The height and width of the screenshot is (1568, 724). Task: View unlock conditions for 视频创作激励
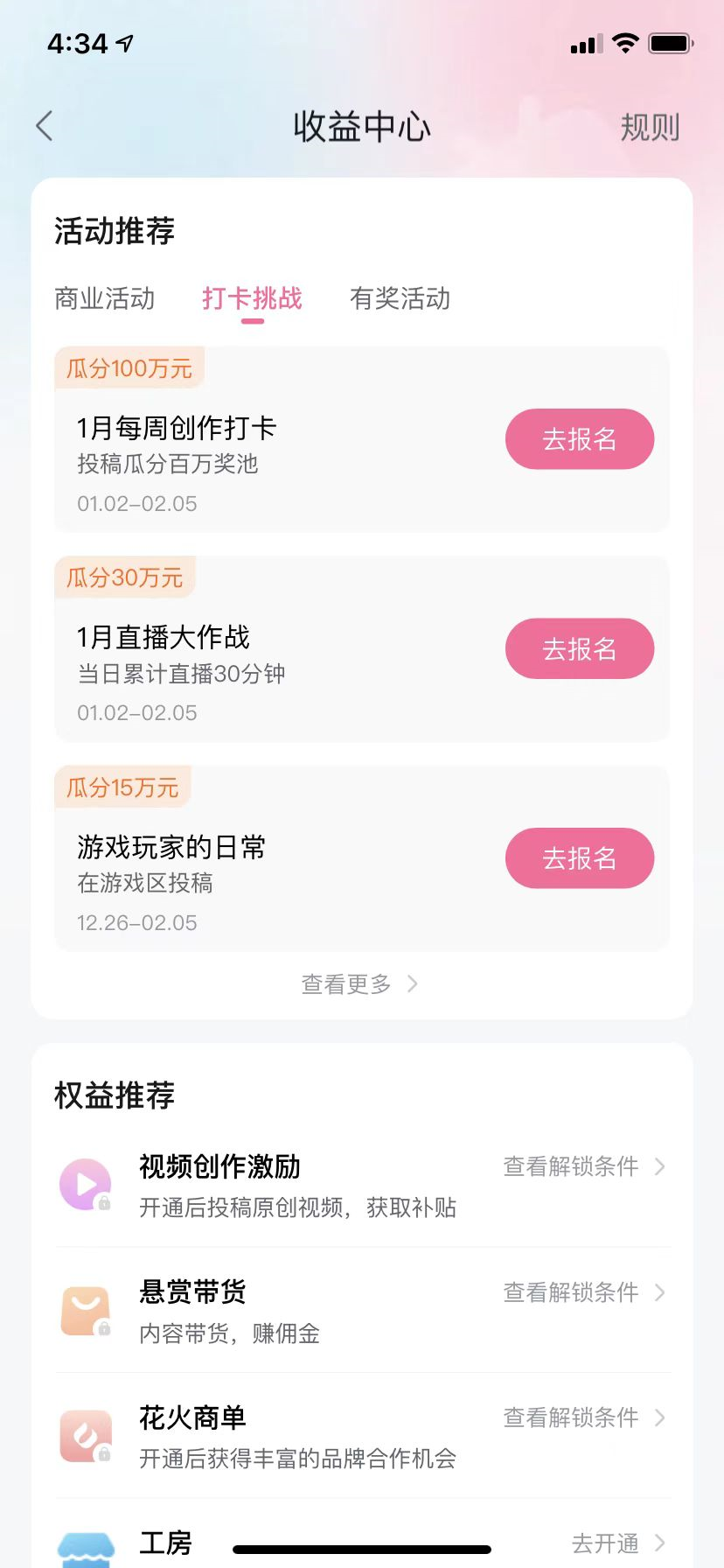click(583, 1167)
